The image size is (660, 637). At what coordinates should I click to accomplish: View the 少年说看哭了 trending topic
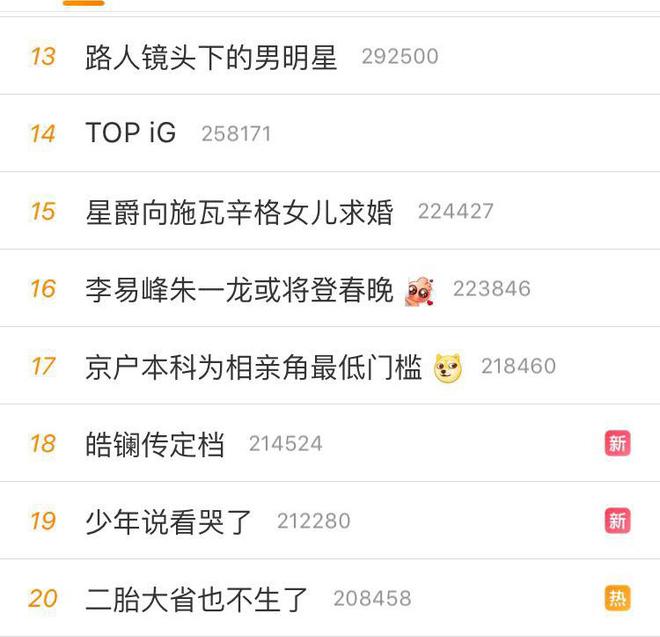coord(169,521)
